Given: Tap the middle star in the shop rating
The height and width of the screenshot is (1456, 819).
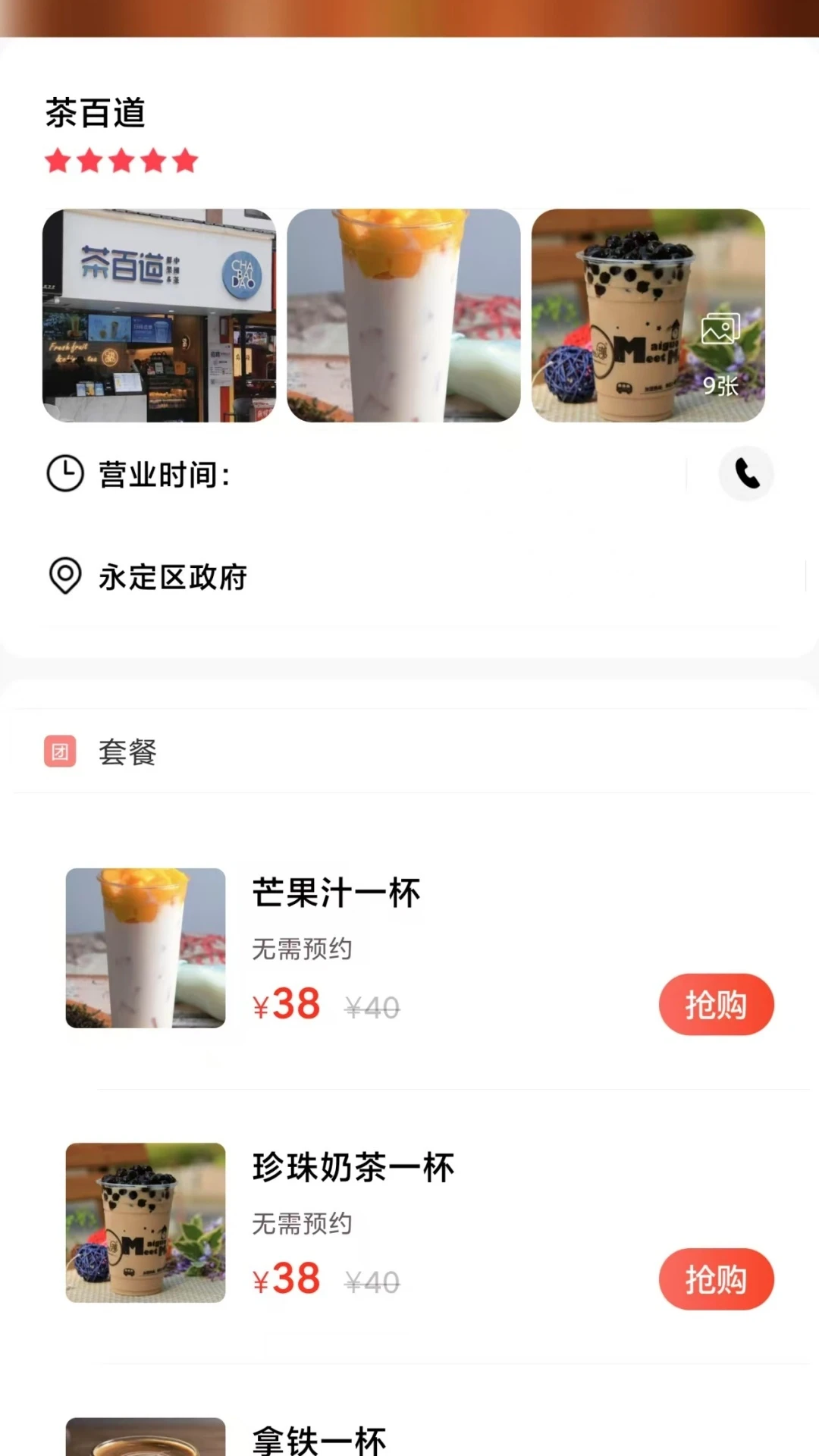Looking at the screenshot, I should click(x=121, y=161).
